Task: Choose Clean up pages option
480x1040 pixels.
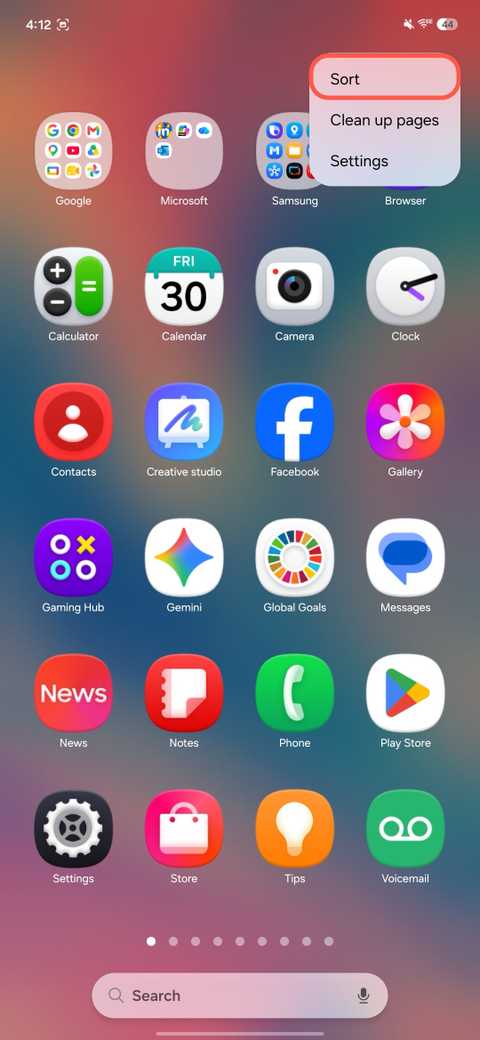Action: pos(385,120)
